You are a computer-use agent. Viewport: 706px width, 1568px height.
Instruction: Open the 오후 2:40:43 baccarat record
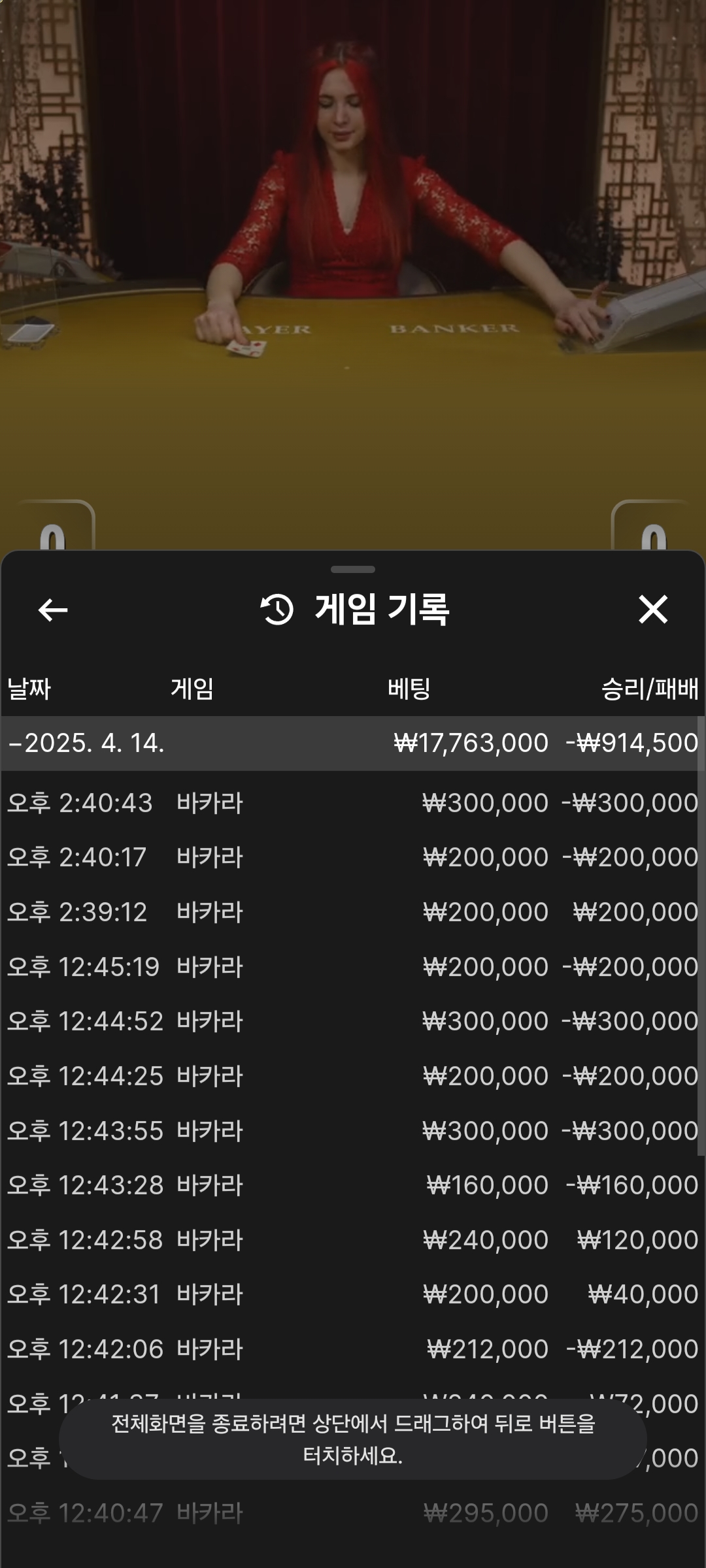tap(353, 803)
